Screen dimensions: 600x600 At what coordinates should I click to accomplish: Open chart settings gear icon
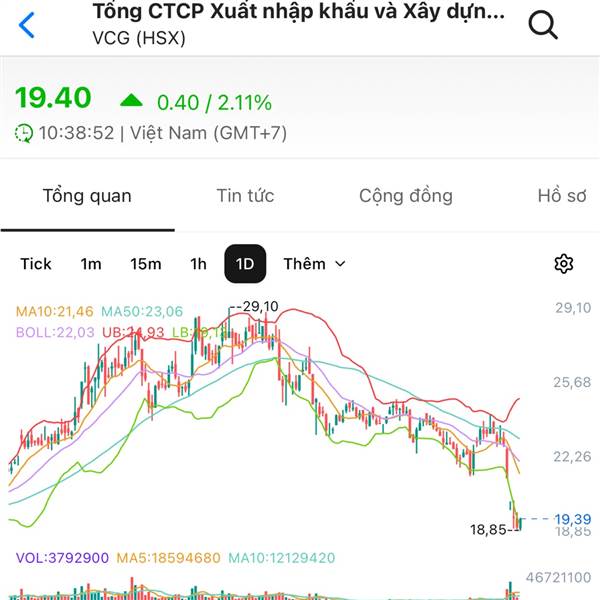[x=564, y=264]
